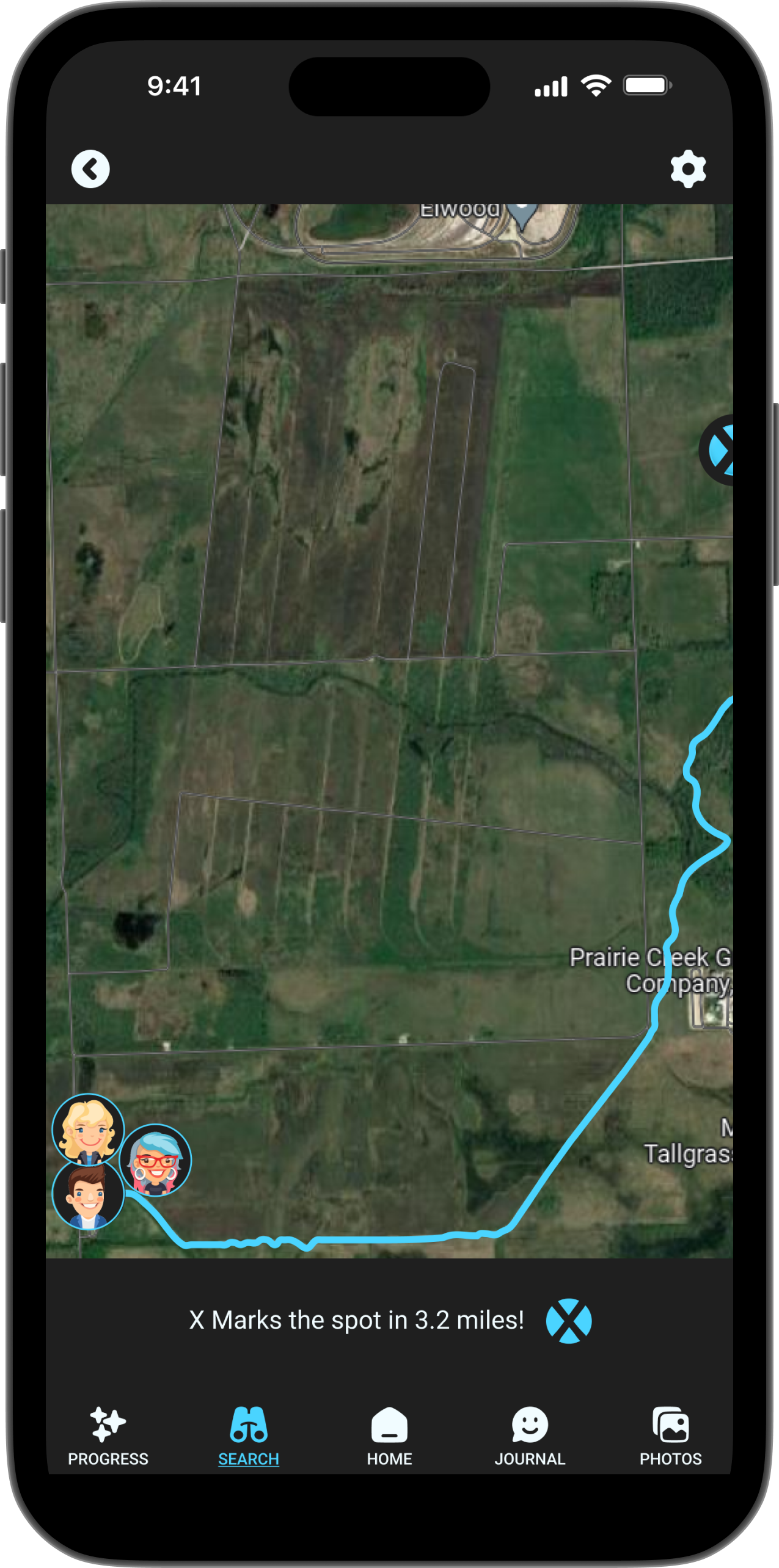Viewport: 779px width, 1568px height.
Task: Select the blonde woman avatar
Action: coord(88,1130)
